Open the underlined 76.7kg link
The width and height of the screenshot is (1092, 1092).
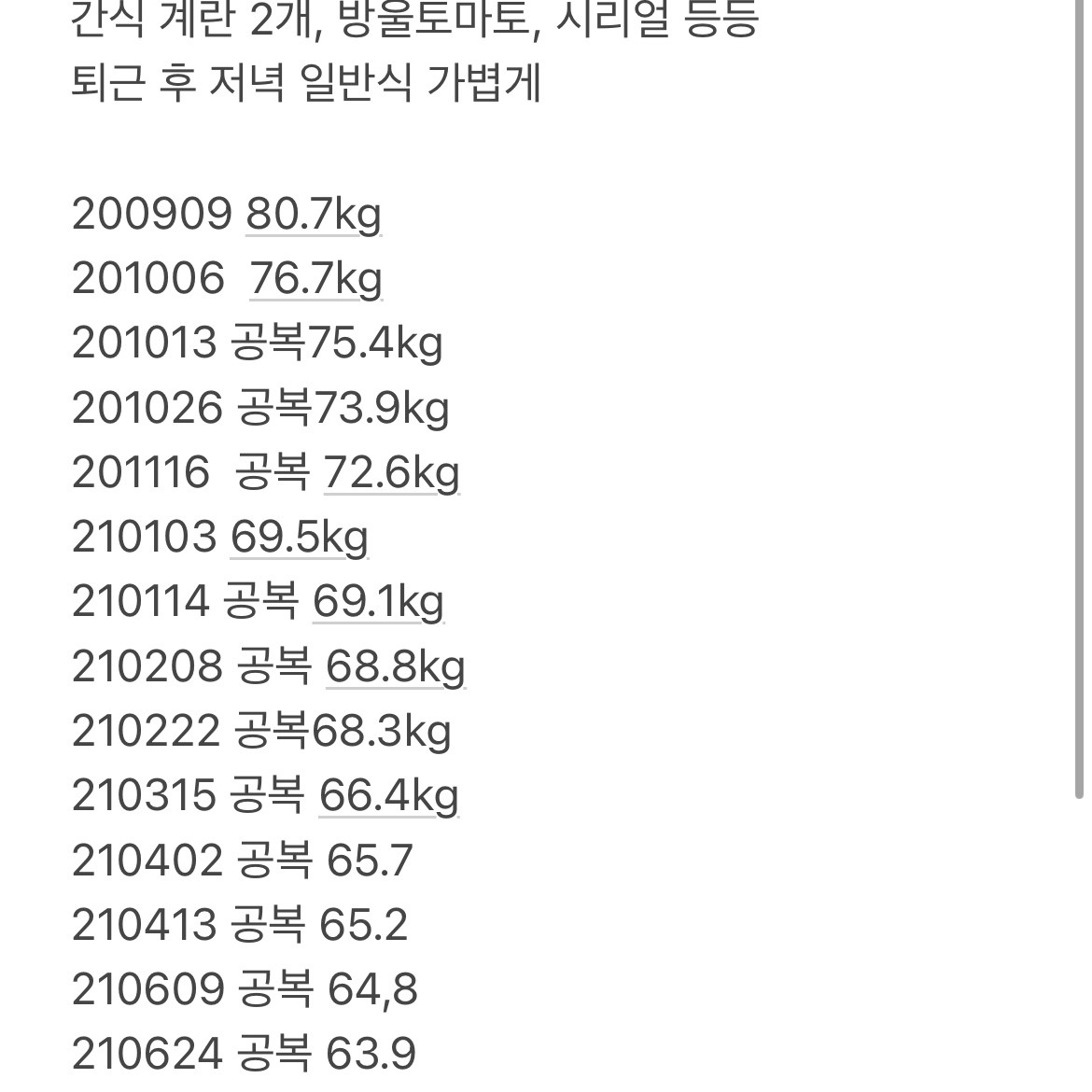[x=316, y=279]
